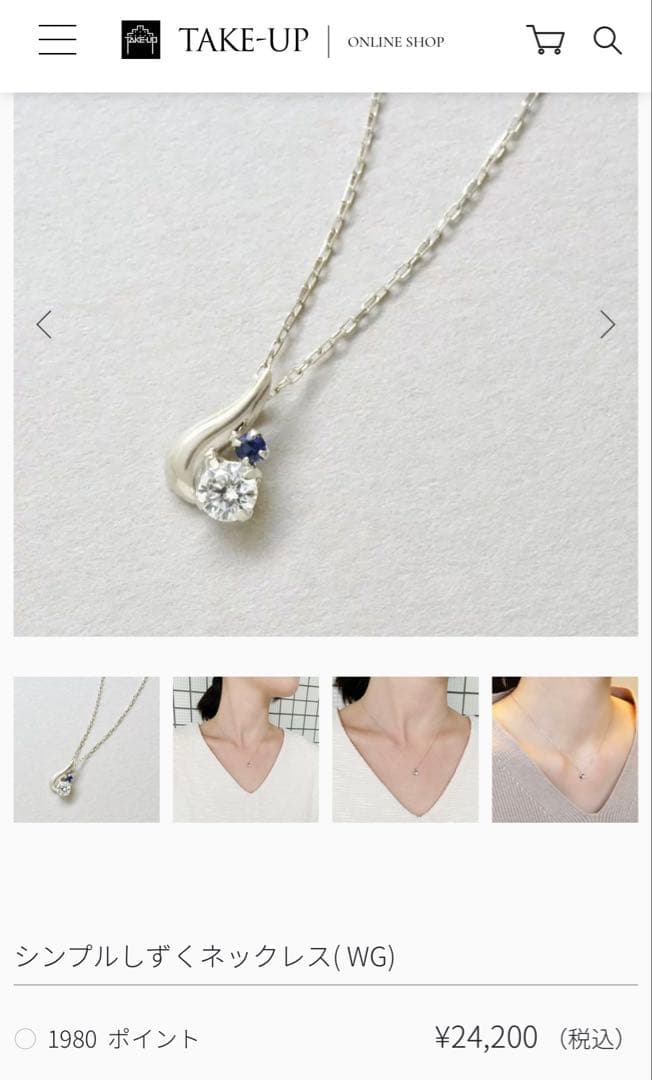This screenshot has width=652, height=1080.
Task: Open the hamburger menu
Action: coord(57,40)
